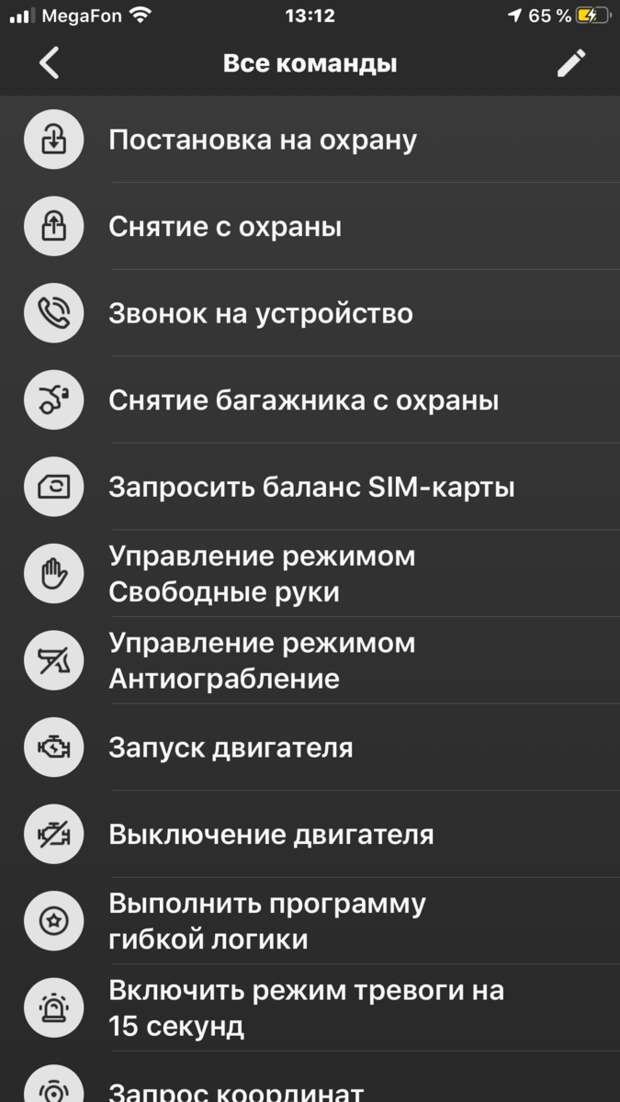Viewport: 620px width, 1102px height.
Task: Select Снятие багажника с охраны
Action: point(310,401)
